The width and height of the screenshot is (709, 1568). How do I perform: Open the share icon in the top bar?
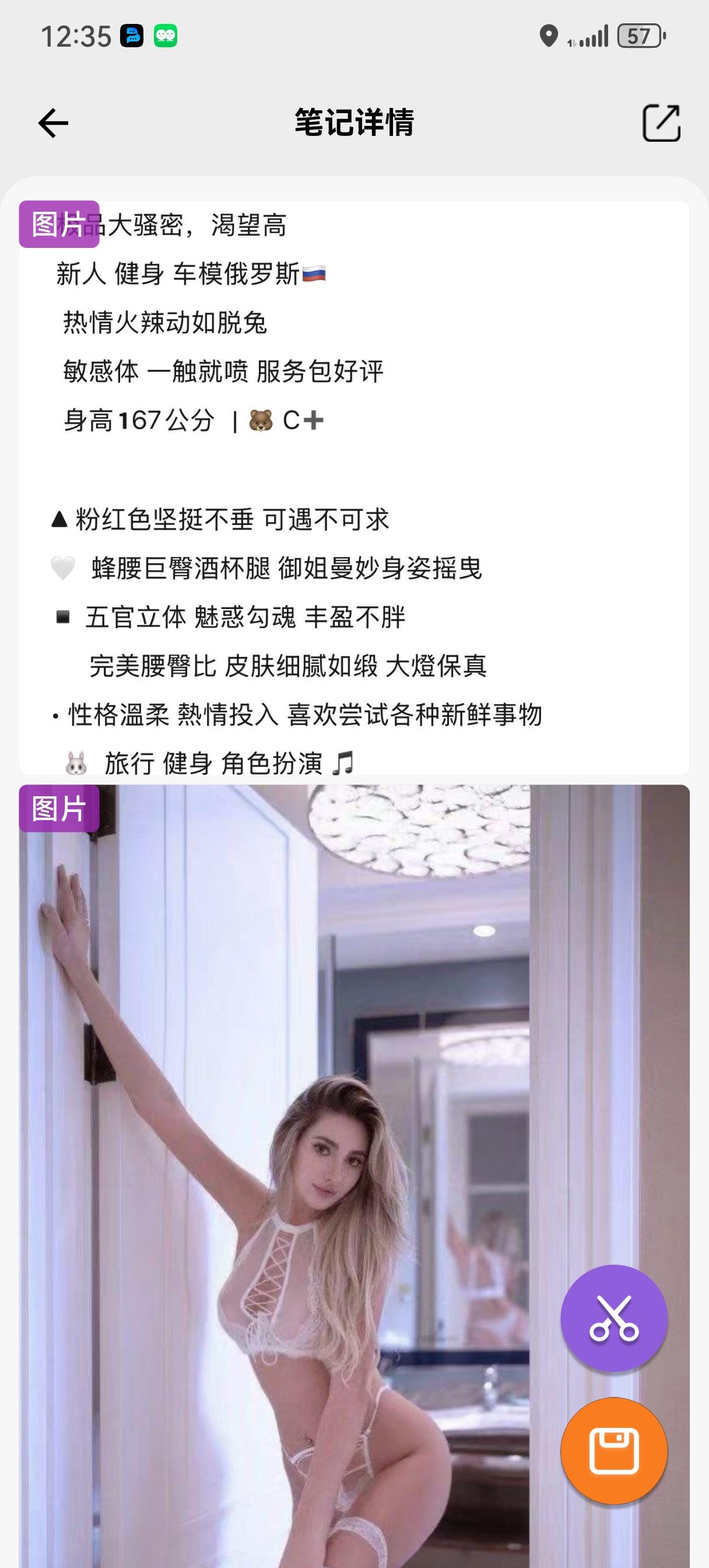pos(661,124)
